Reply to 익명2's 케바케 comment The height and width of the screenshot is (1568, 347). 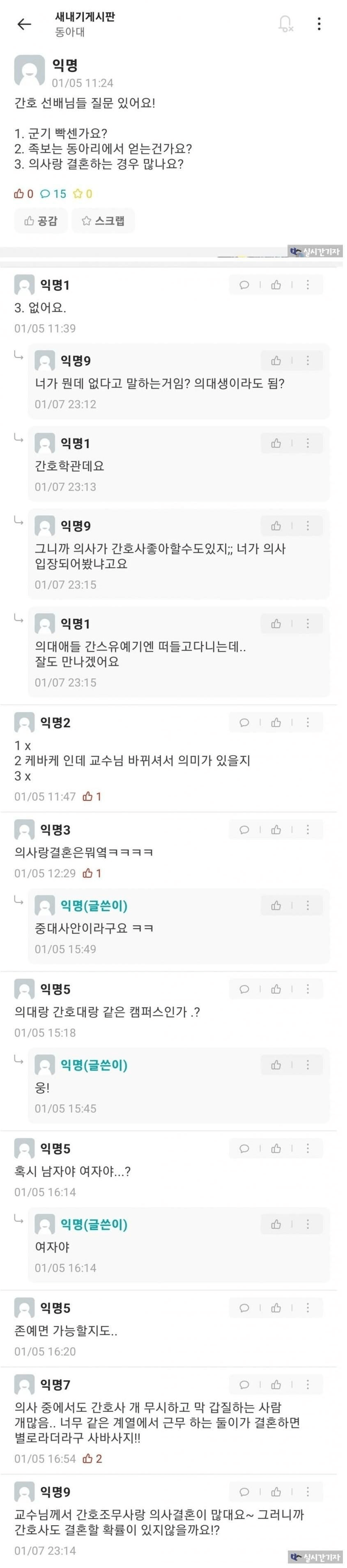pos(244,722)
